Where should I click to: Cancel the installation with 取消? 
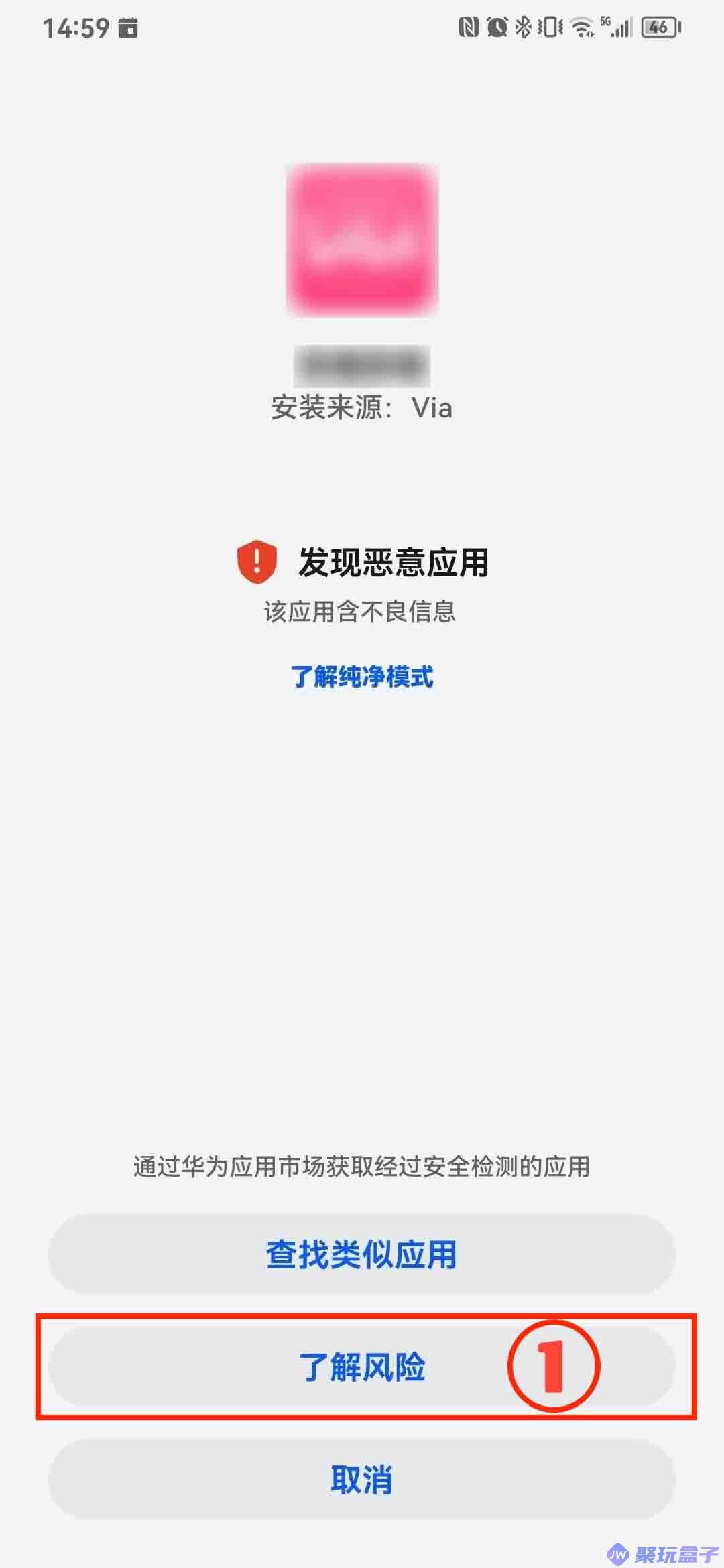tap(362, 1480)
